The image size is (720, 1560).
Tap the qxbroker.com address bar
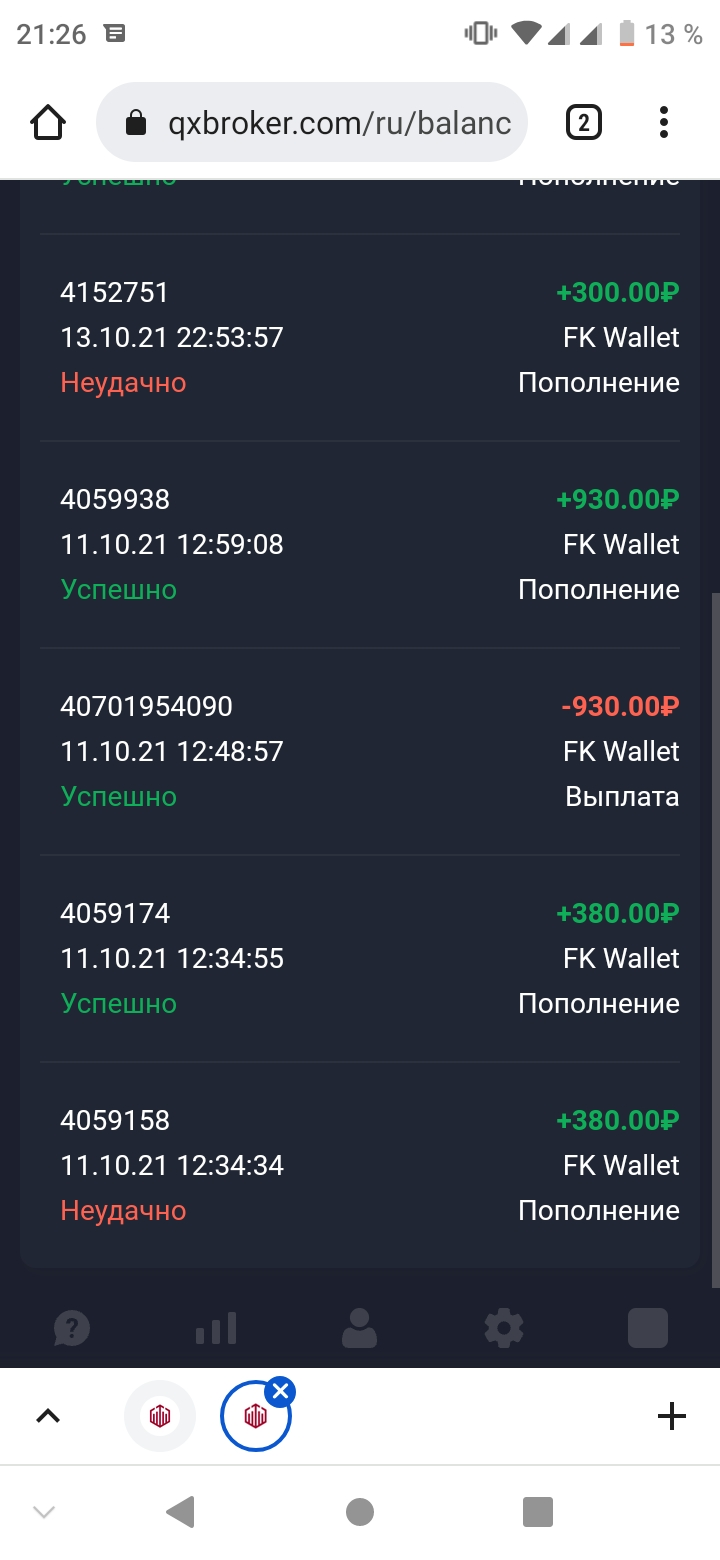[x=311, y=123]
